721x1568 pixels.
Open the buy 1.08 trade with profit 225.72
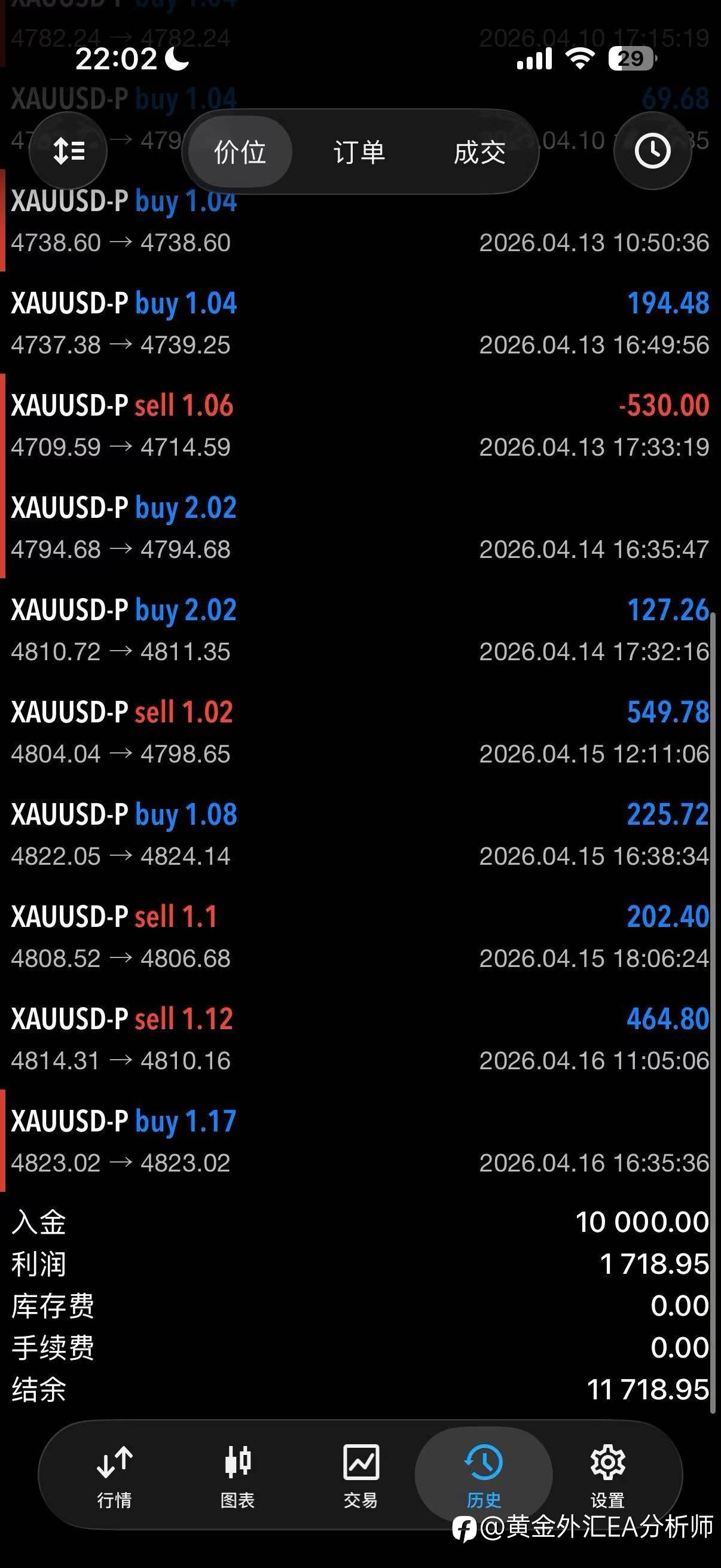[x=360, y=834]
